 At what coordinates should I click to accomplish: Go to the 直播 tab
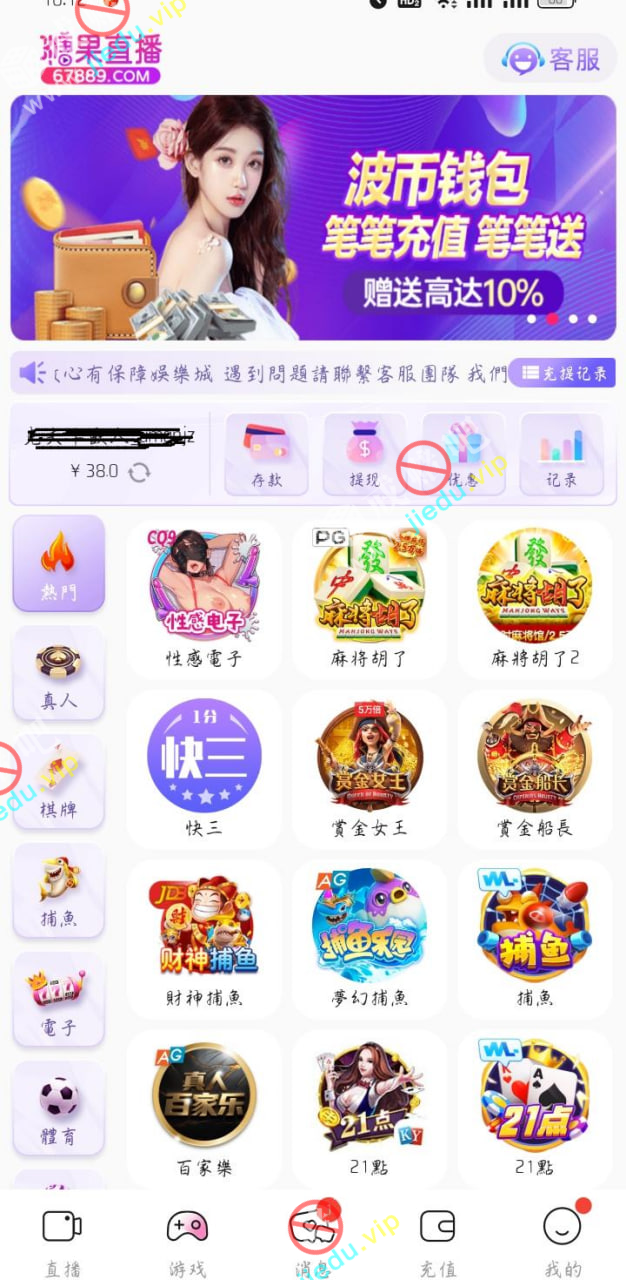point(62,1241)
